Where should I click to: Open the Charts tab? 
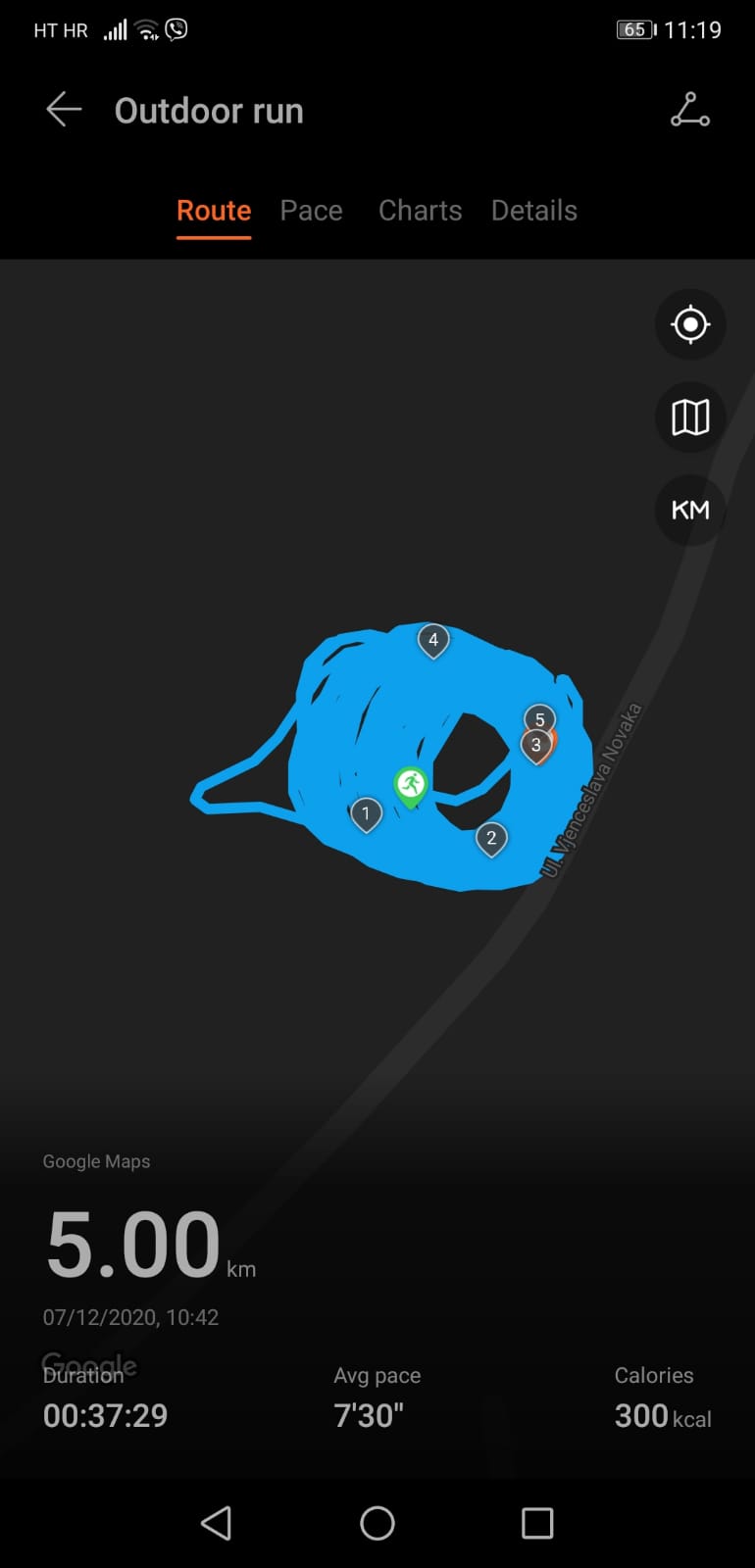coord(420,211)
